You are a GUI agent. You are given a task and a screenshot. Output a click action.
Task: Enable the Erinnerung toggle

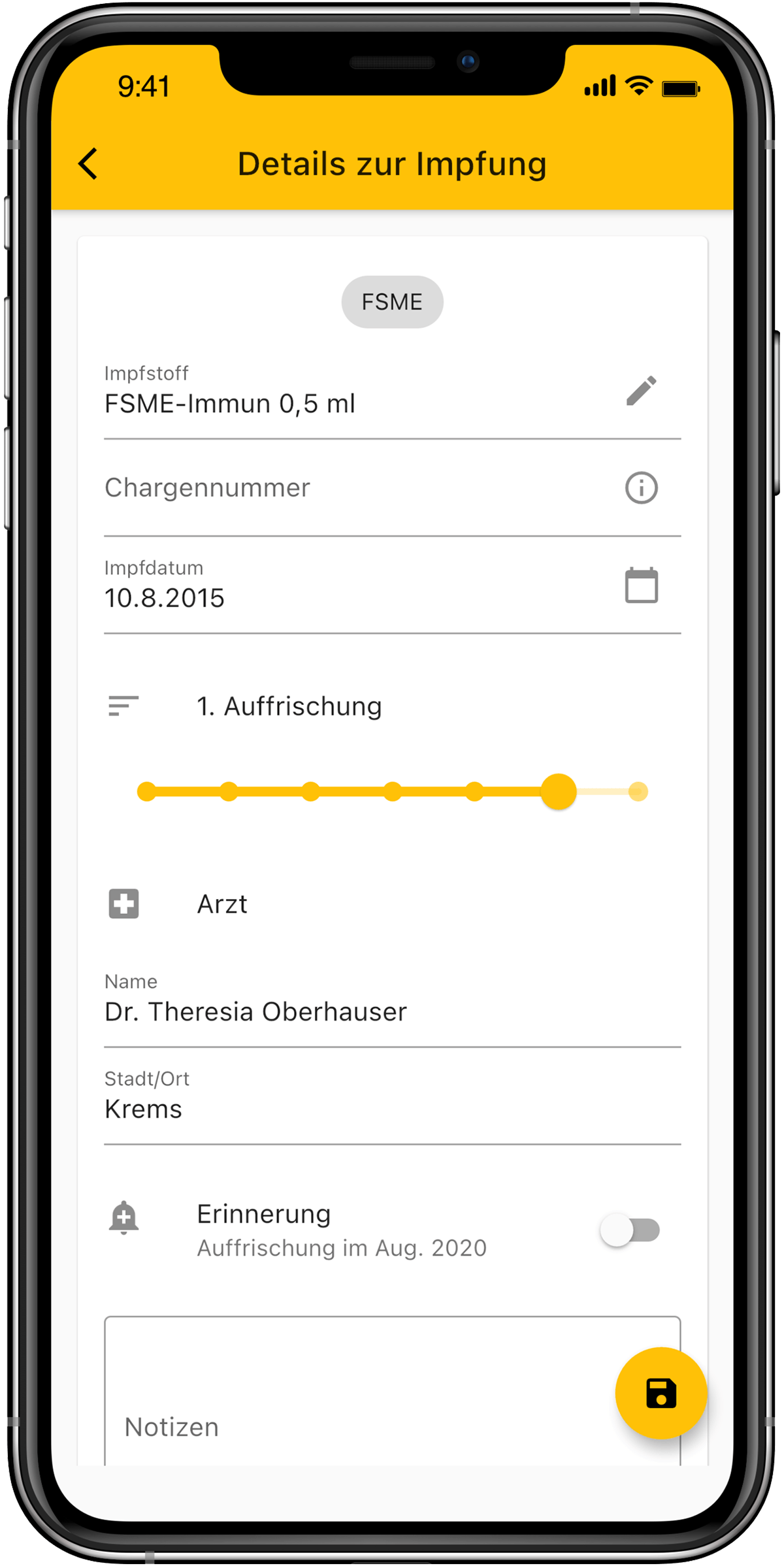pos(630,1230)
